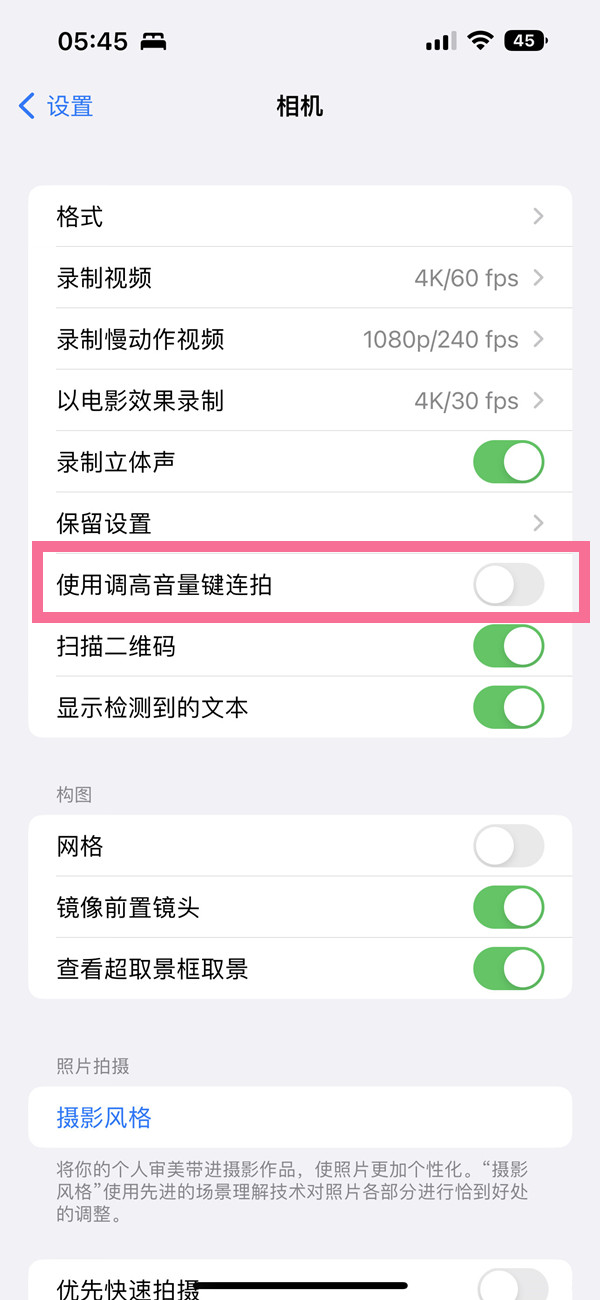This screenshot has width=600, height=1300.
Task: Turn off 查看超取景框取景
Action: pos(508,969)
